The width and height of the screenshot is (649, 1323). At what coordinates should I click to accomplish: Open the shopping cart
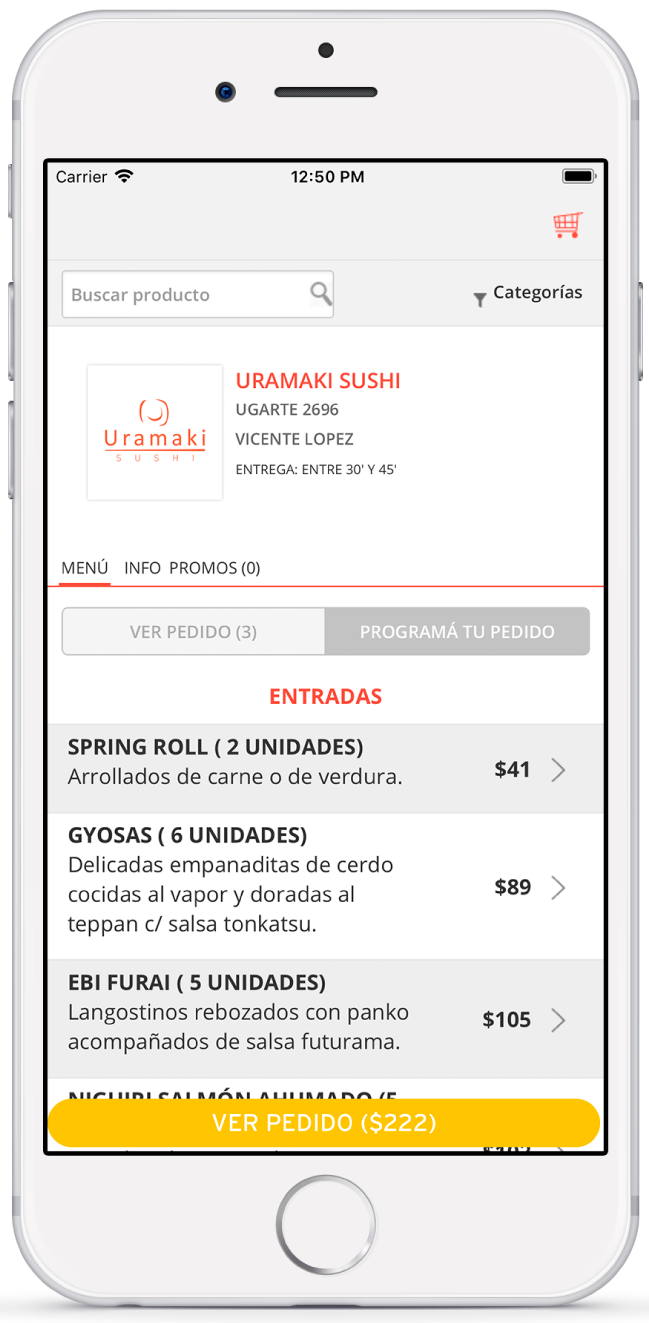click(567, 226)
